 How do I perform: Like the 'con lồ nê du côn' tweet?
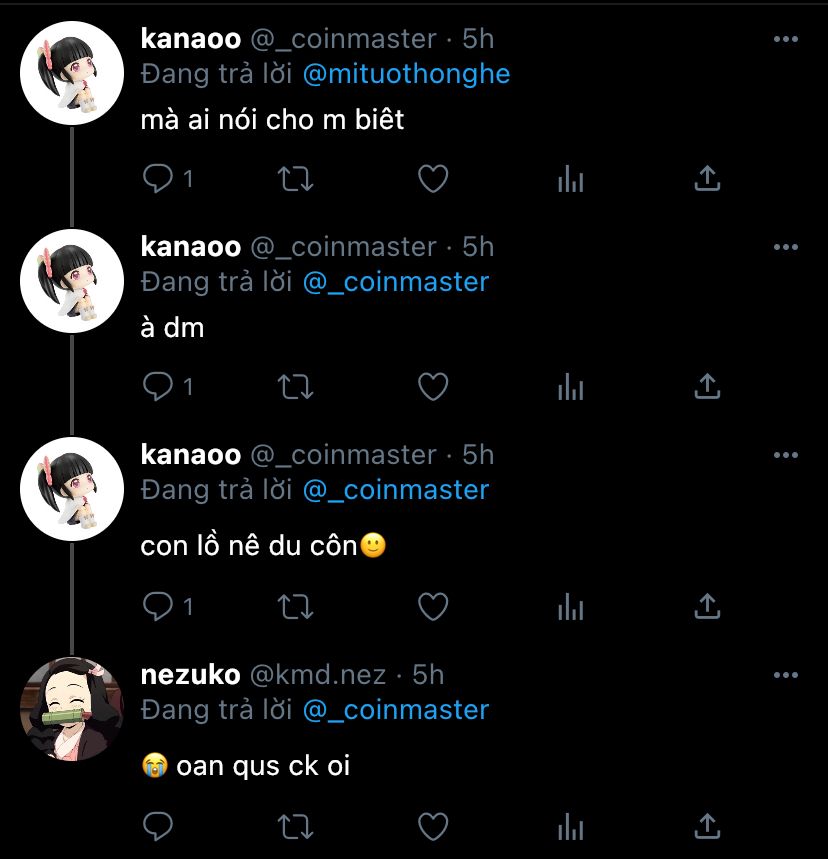point(433,606)
